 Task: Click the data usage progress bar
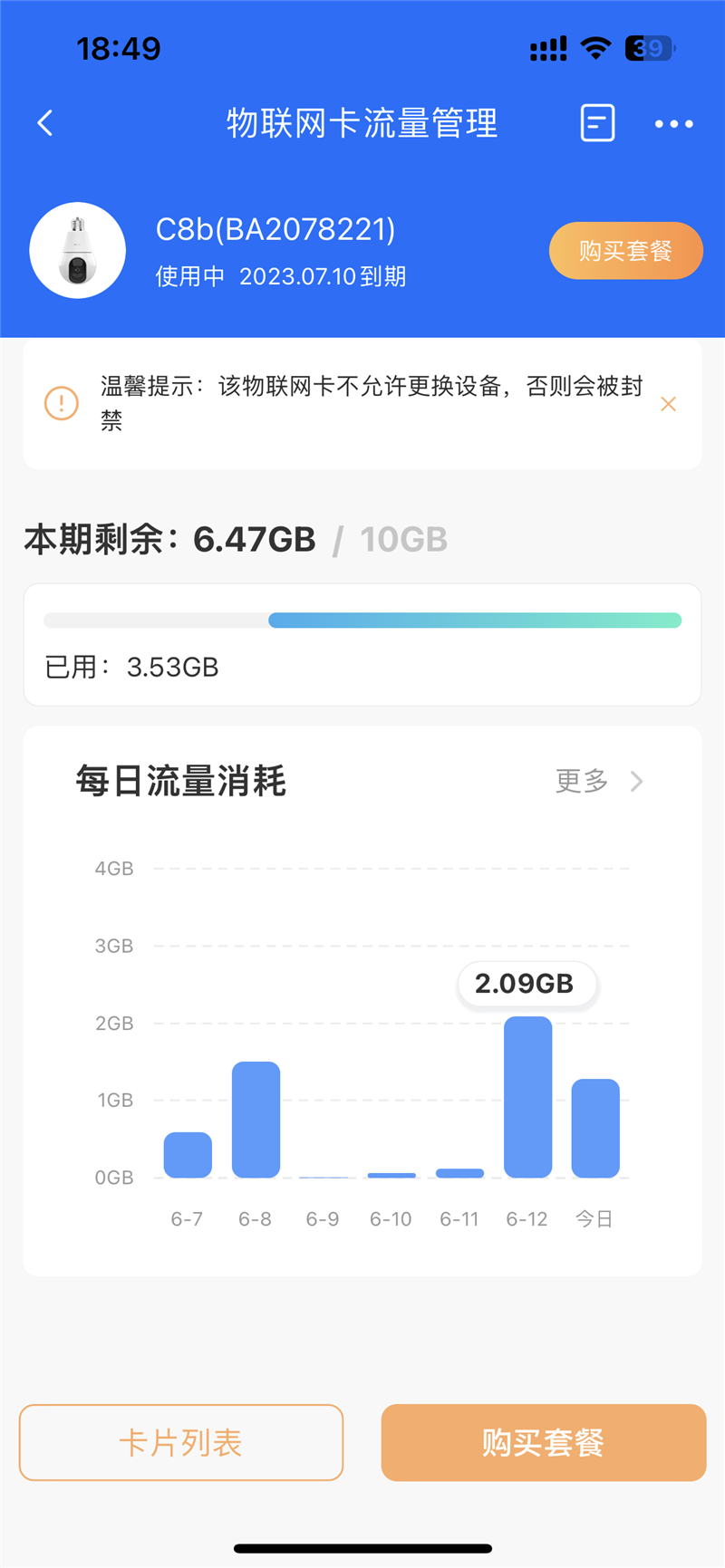coord(362,620)
